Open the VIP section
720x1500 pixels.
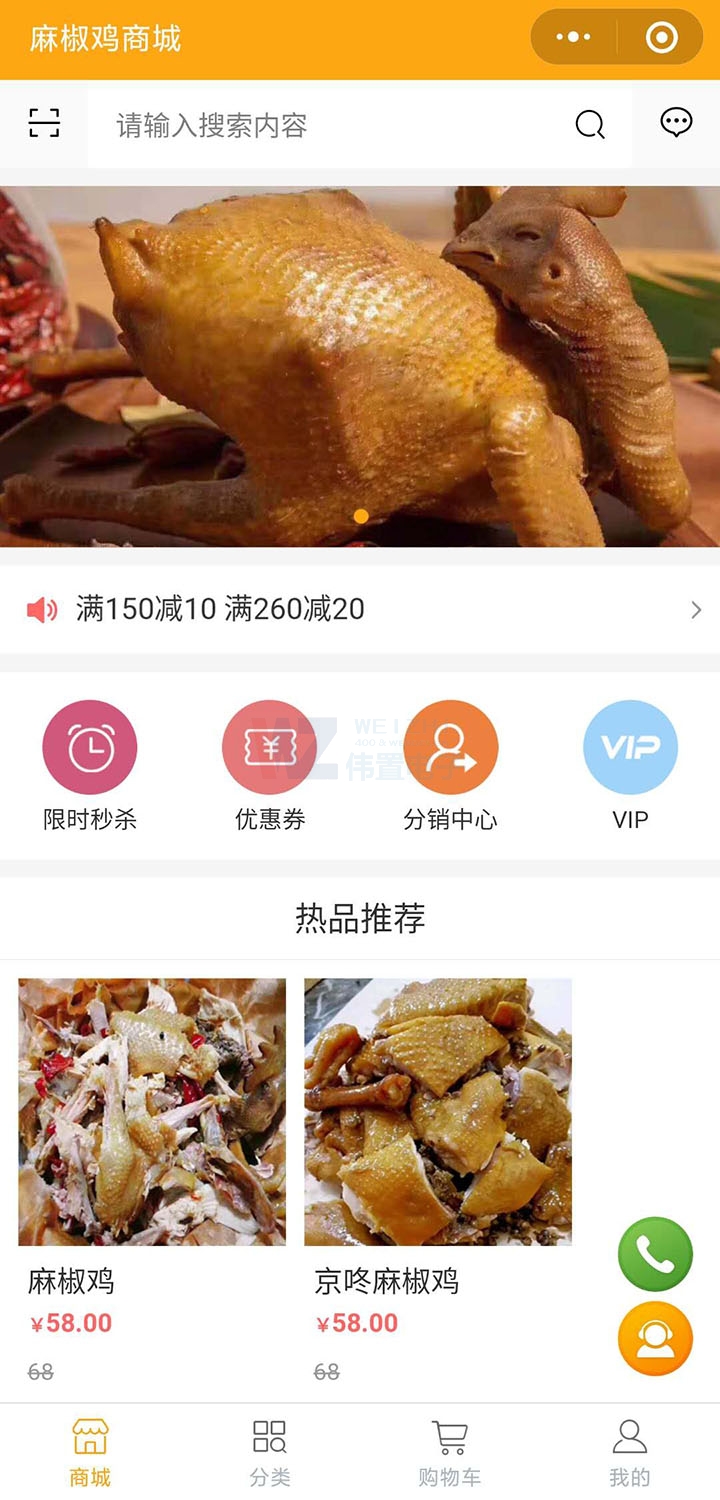630,766
